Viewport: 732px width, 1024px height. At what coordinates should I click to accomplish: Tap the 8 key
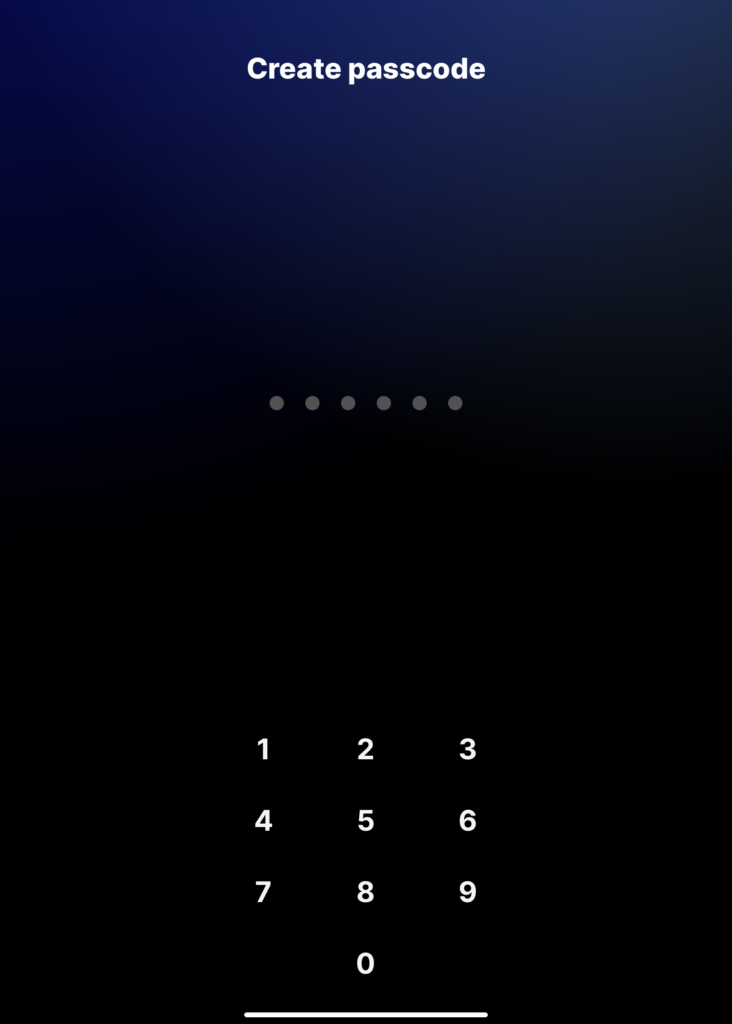[x=366, y=892]
